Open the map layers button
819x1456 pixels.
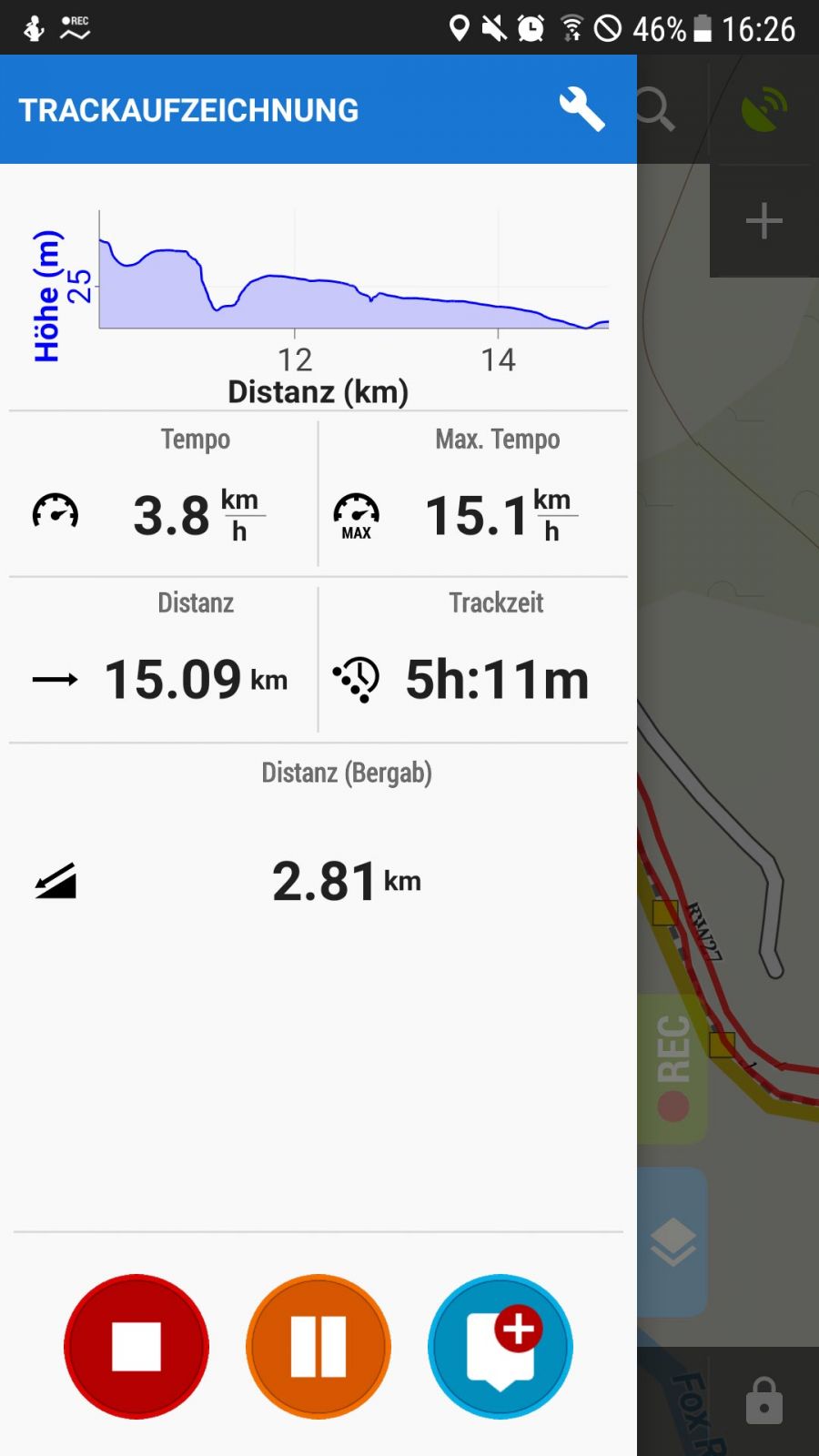point(672,1242)
